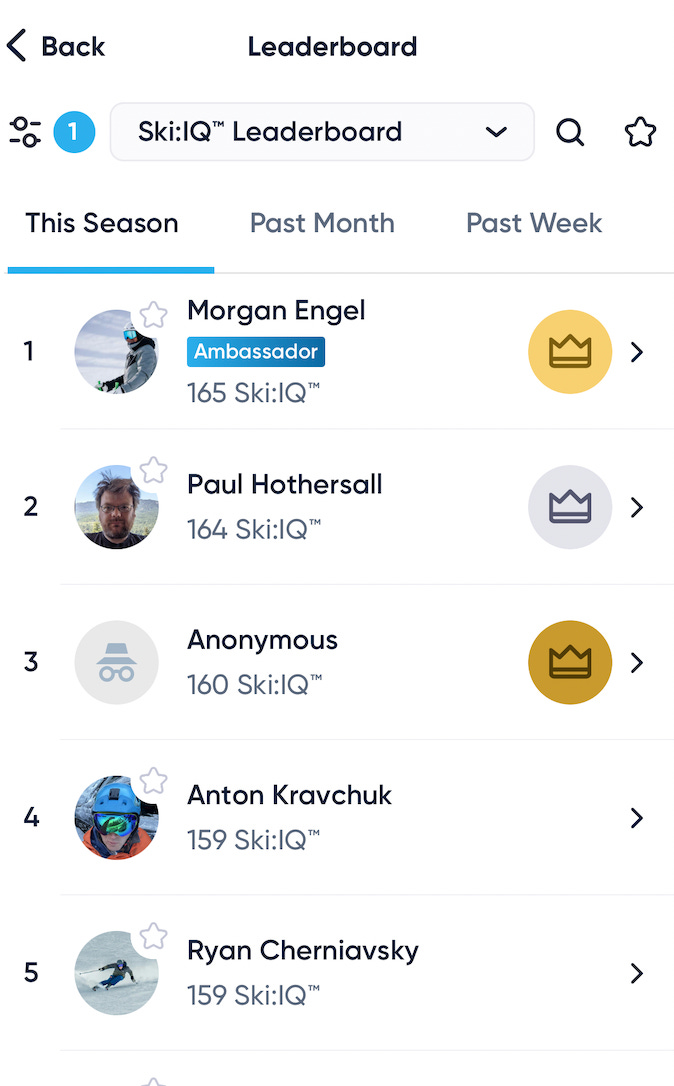Favorite Ryan Cherniavsky with the star
The width and height of the screenshot is (674, 1086).
(154, 936)
